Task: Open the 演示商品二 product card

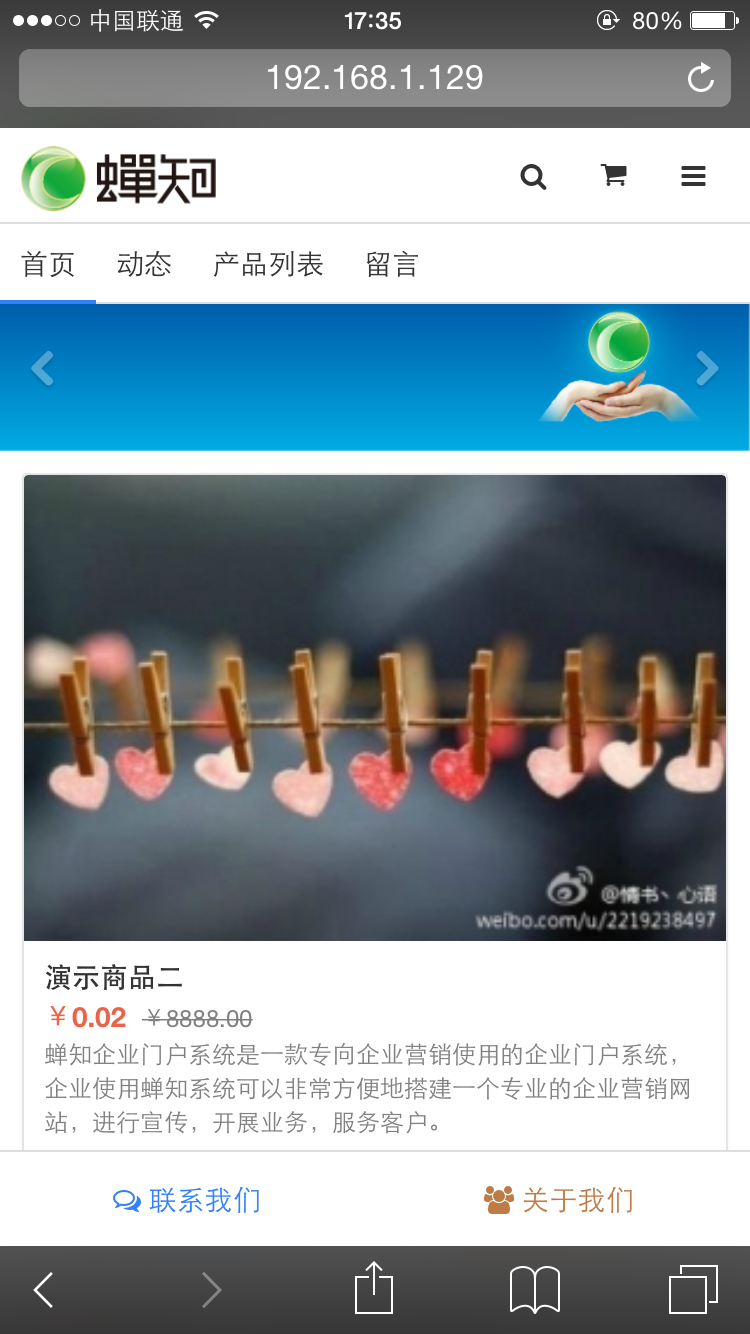Action: [375, 812]
